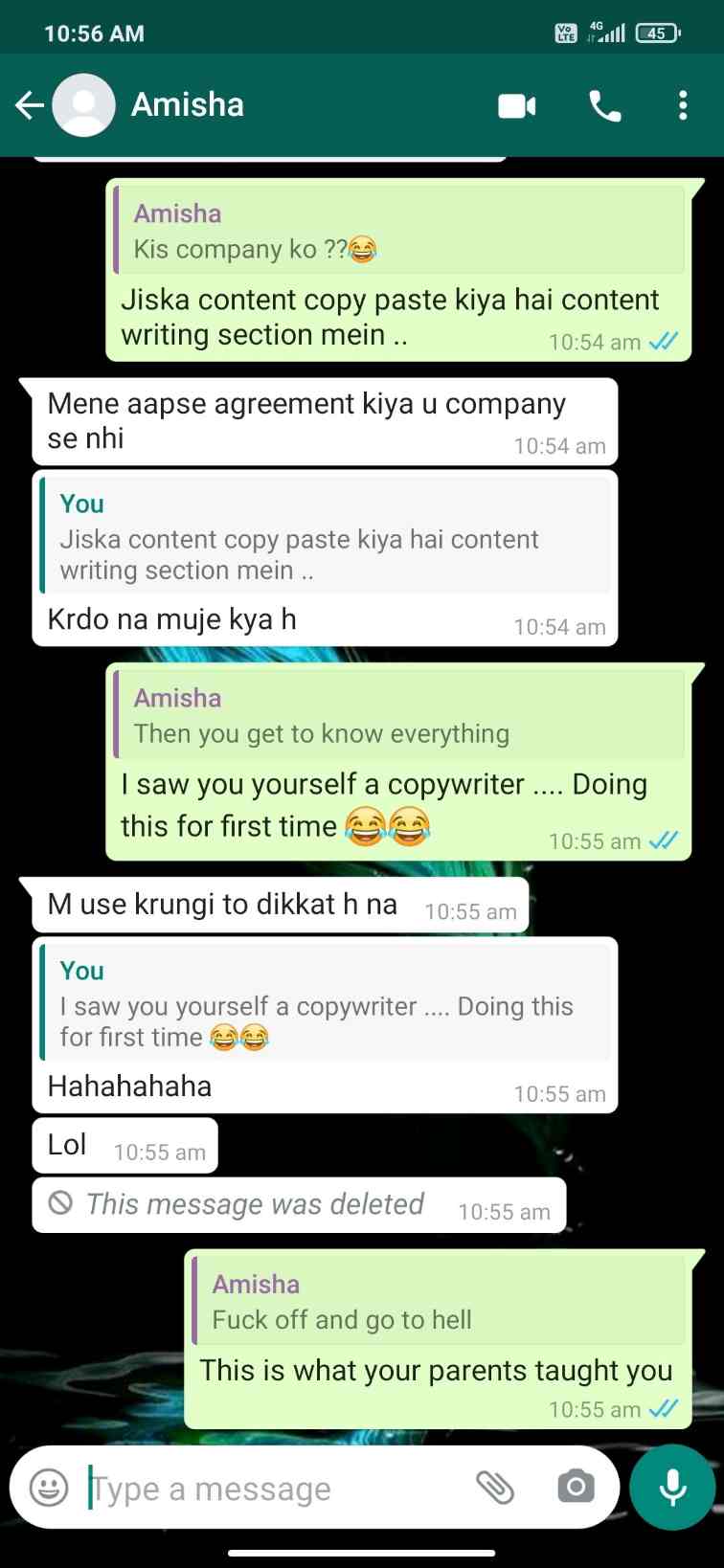The width and height of the screenshot is (724, 1568).
Task: Go back to the chat list
Action: 30,105
